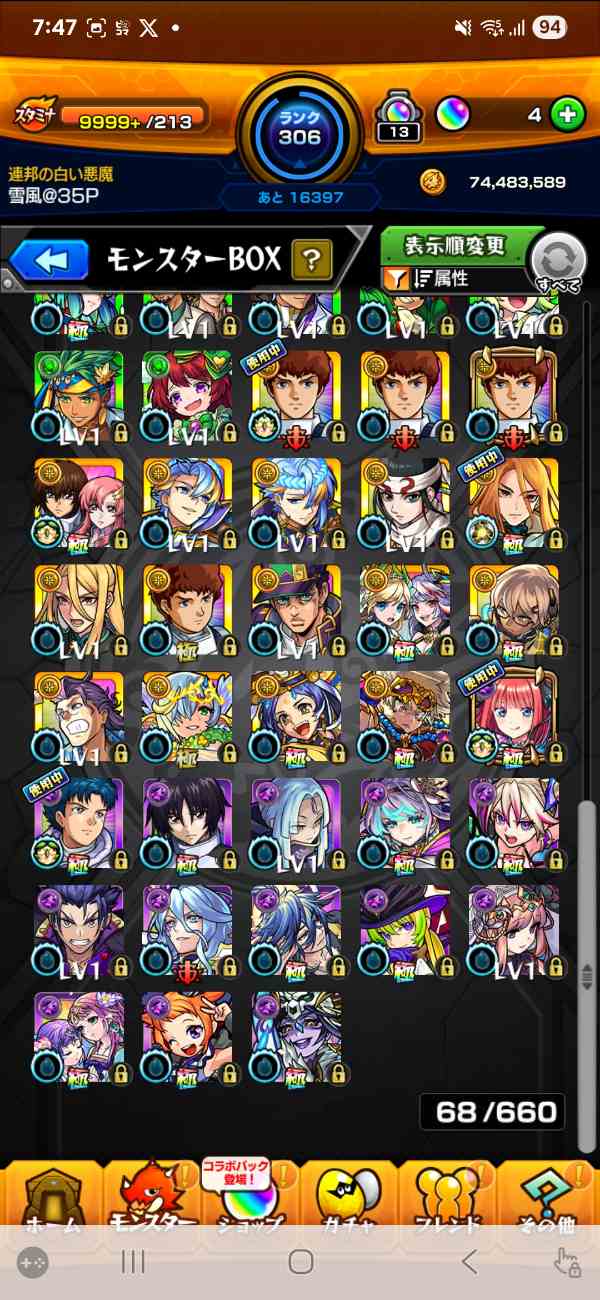The height and width of the screenshot is (1300, 600).
Task: Go back from Monster BOX
Action: [50, 261]
